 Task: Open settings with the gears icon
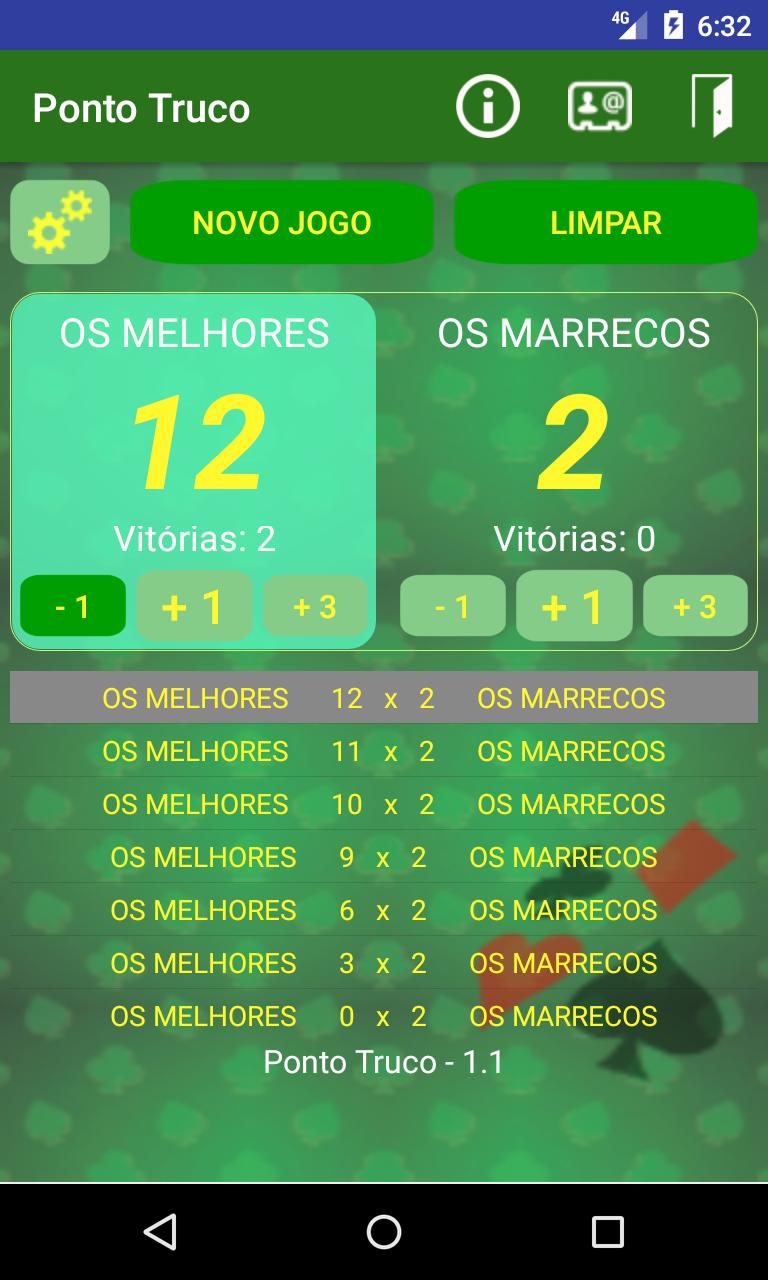(x=59, y=221)
